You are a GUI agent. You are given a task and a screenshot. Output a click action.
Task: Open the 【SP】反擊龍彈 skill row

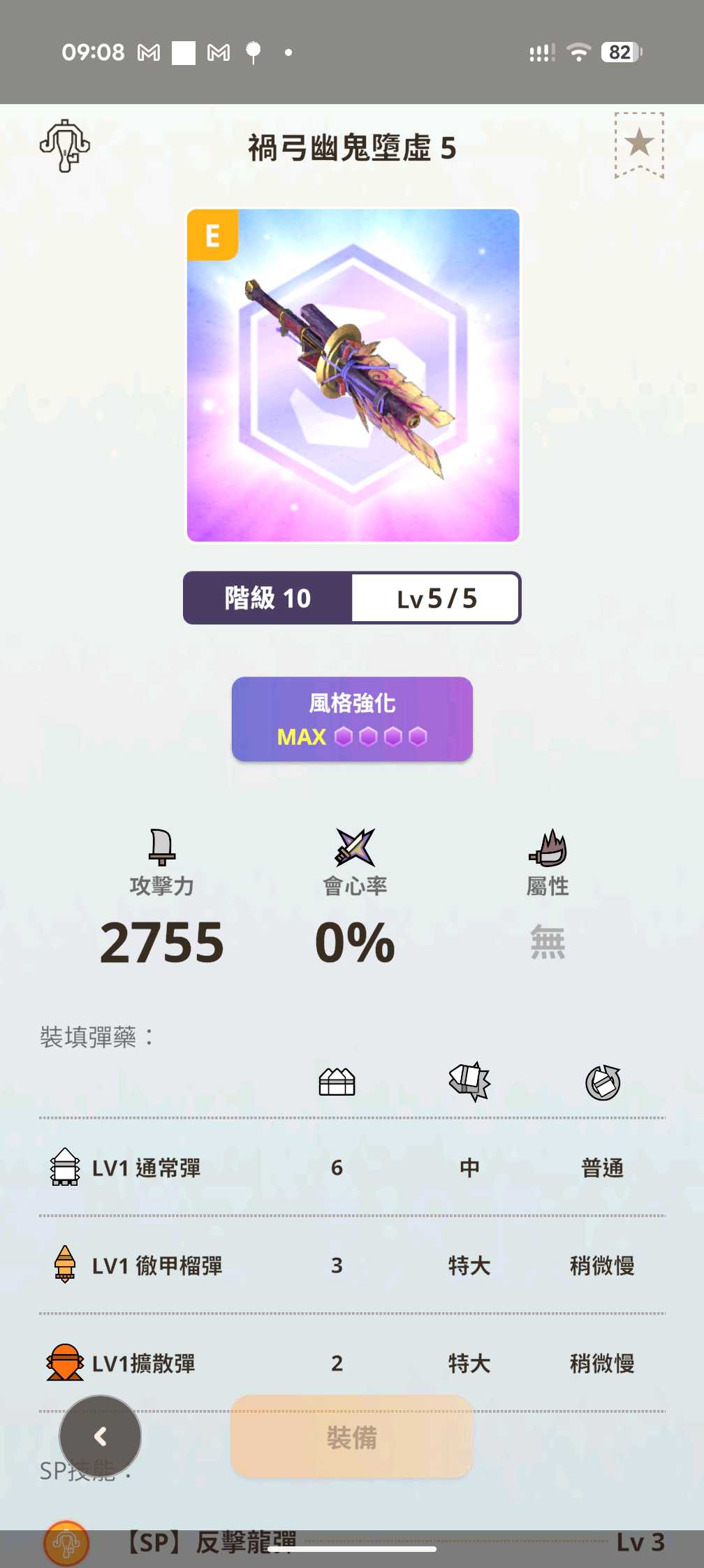click(352, 1543)
